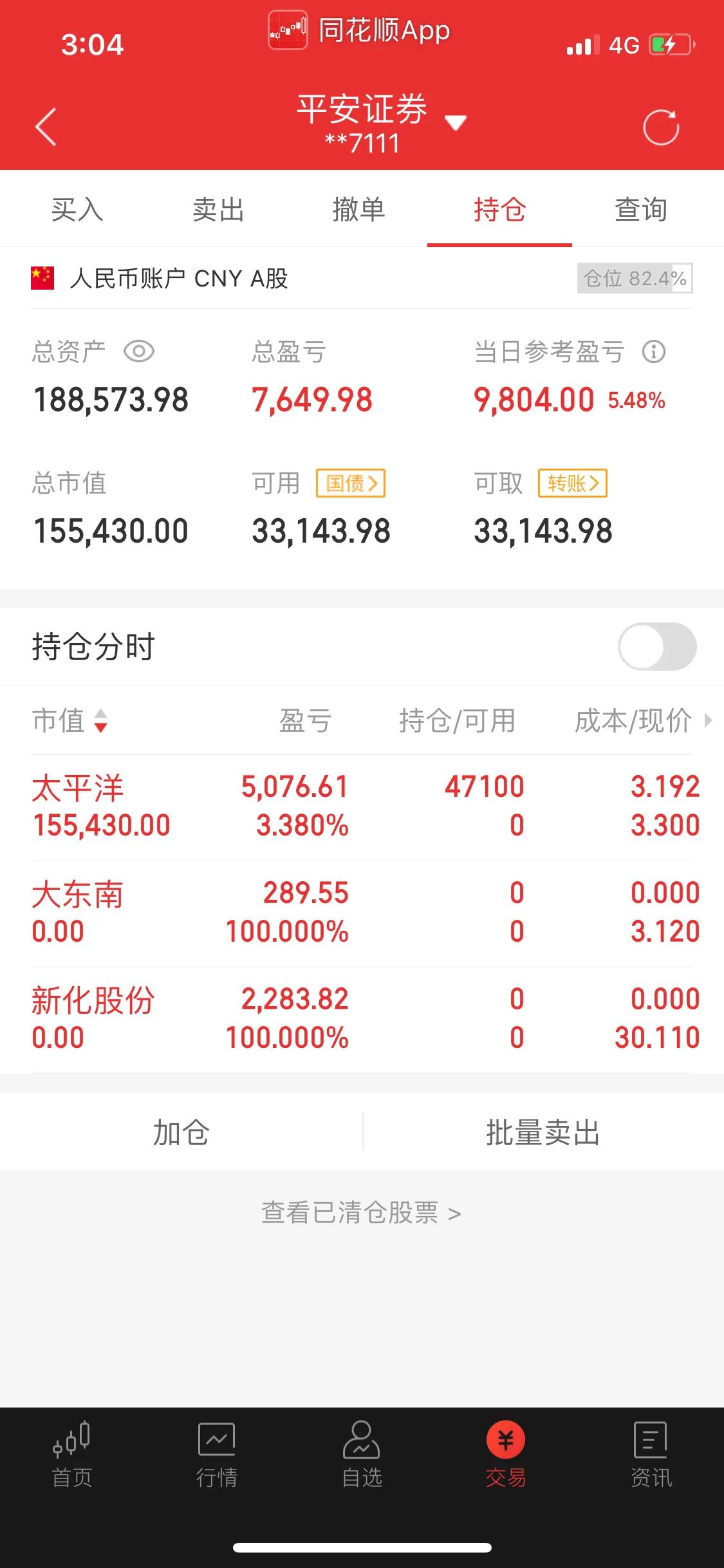
Task: Go to the 行情 bottom tab
Action: pos(217,1455)
